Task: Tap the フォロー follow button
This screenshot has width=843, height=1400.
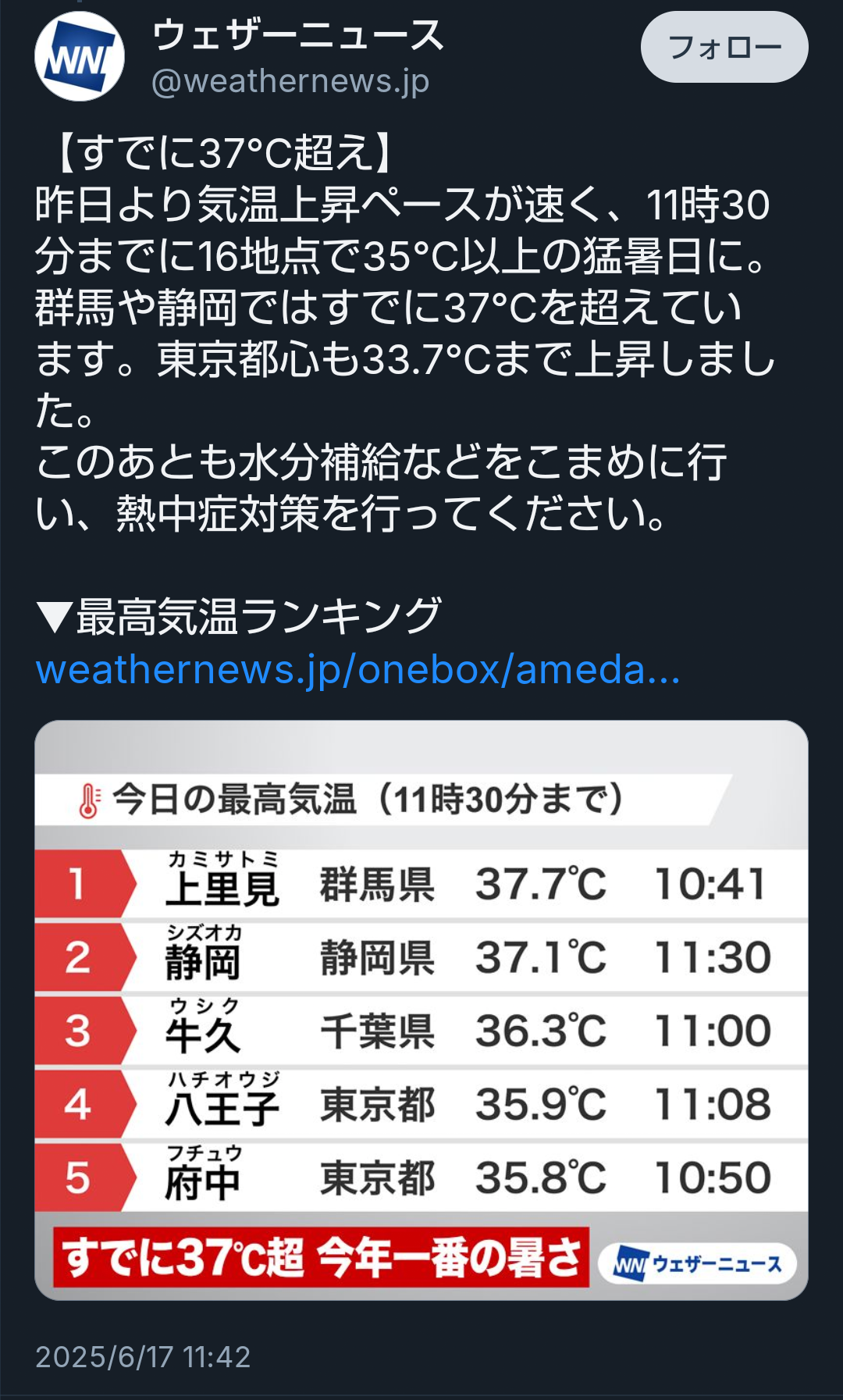Action: point(724,47)
